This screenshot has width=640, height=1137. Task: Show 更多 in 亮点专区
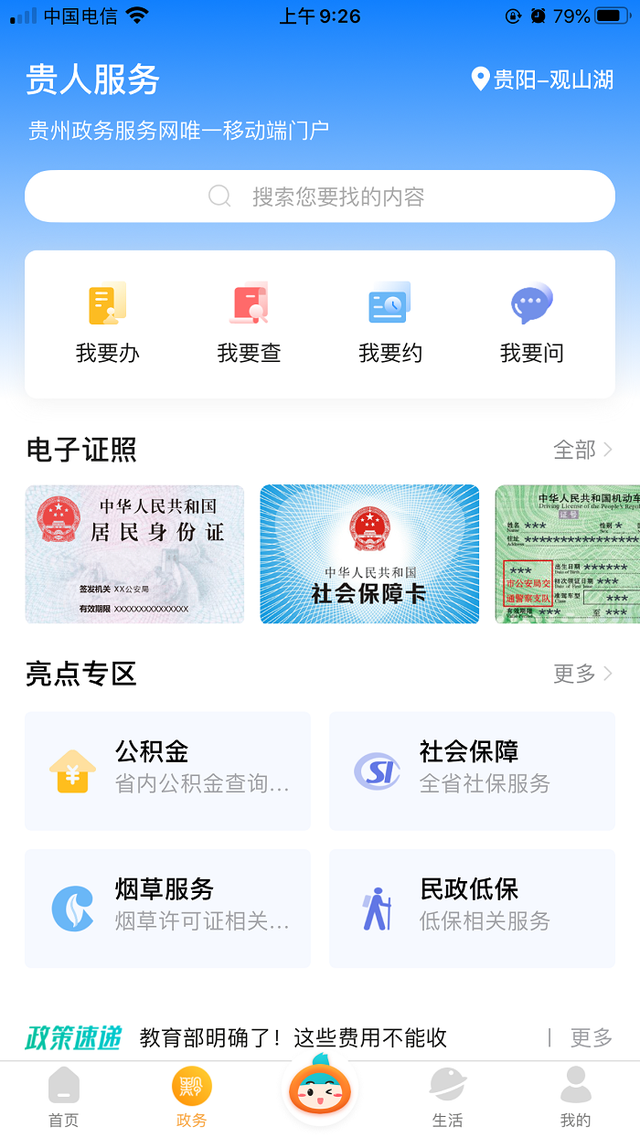583,674
